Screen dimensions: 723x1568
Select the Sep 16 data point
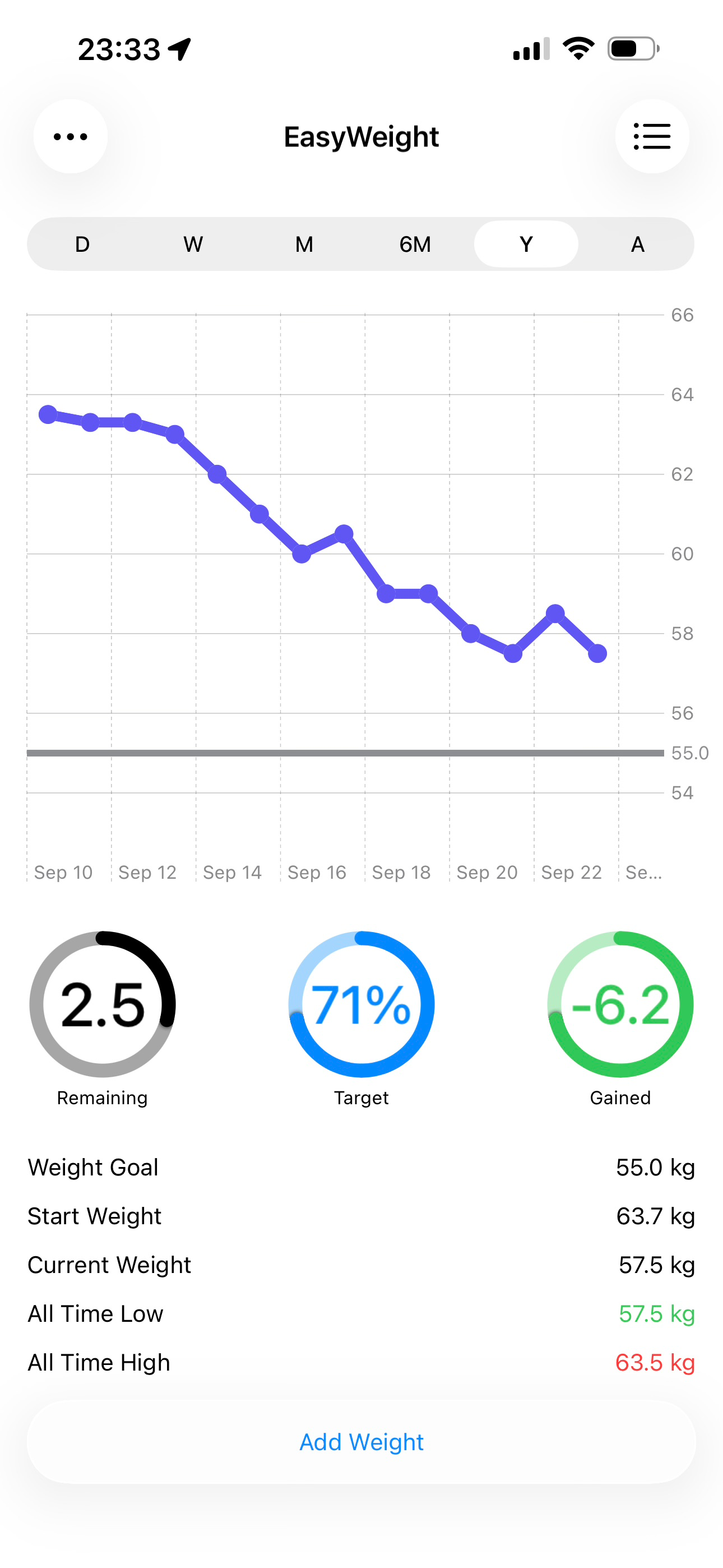[x=302, y=555]
